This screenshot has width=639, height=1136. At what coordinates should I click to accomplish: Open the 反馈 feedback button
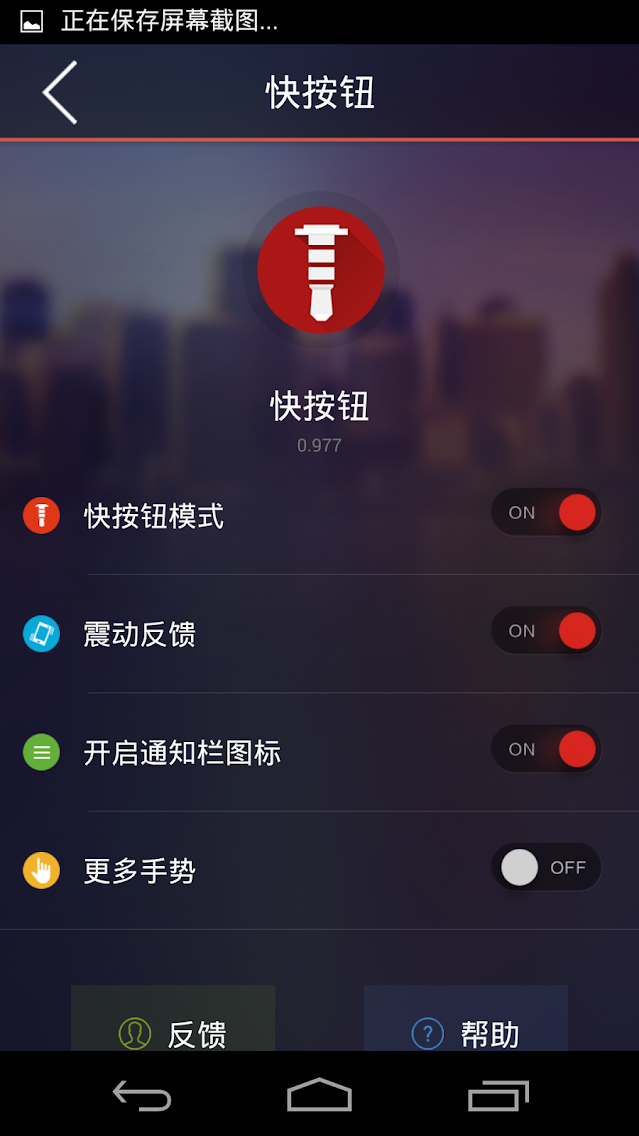pyautogui.click(x=173, y=1019)
